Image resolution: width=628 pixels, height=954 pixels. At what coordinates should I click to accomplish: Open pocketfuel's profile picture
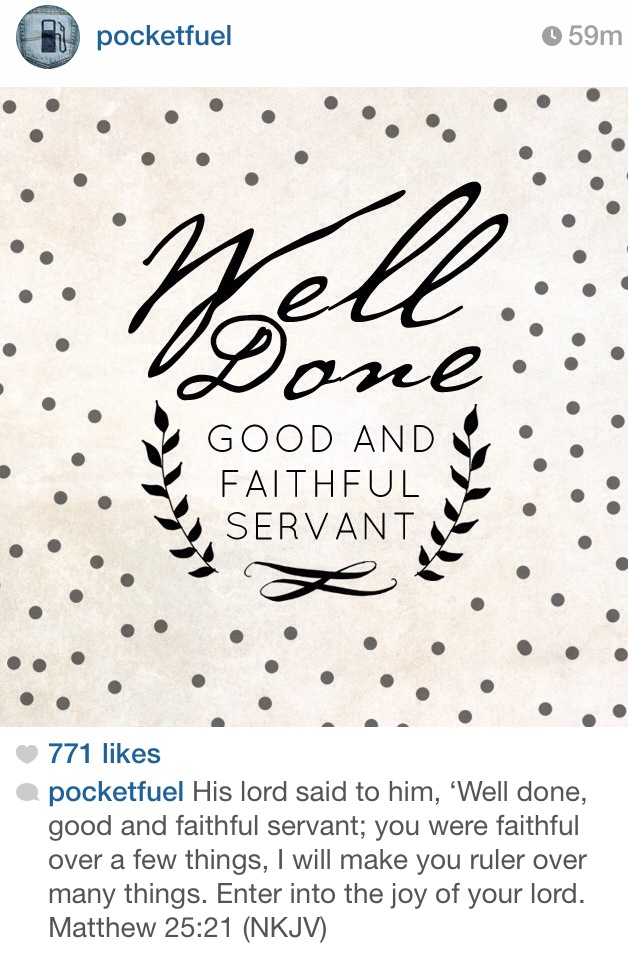pos(48,38)
